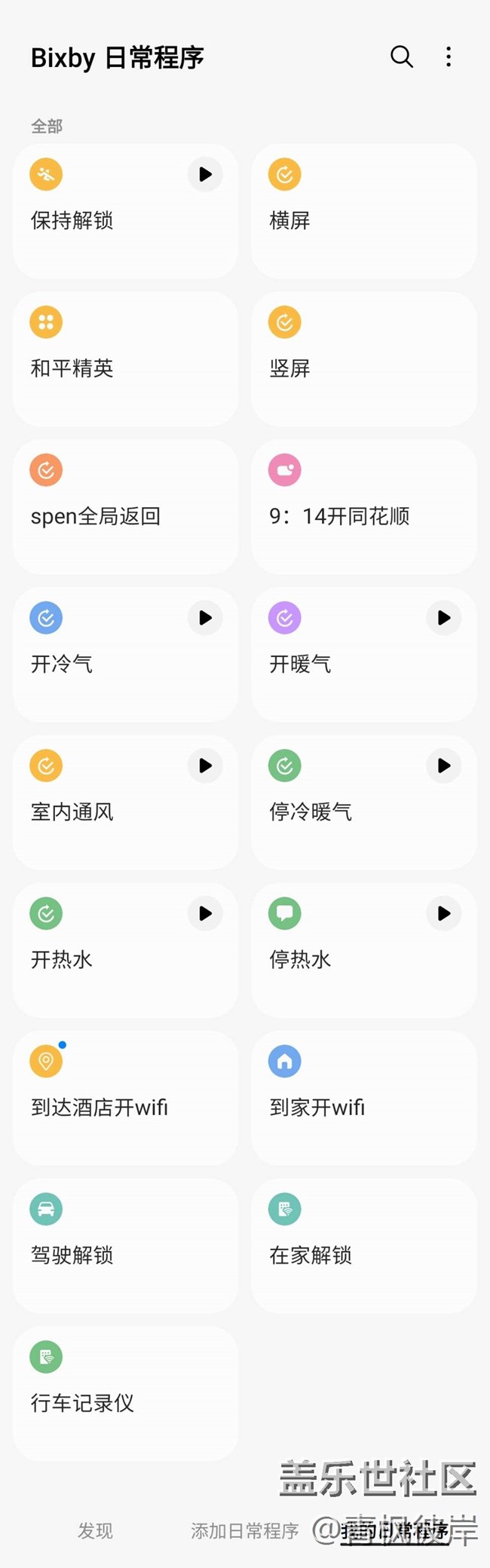Switch to the 发现 tab

coord(95,1530)
